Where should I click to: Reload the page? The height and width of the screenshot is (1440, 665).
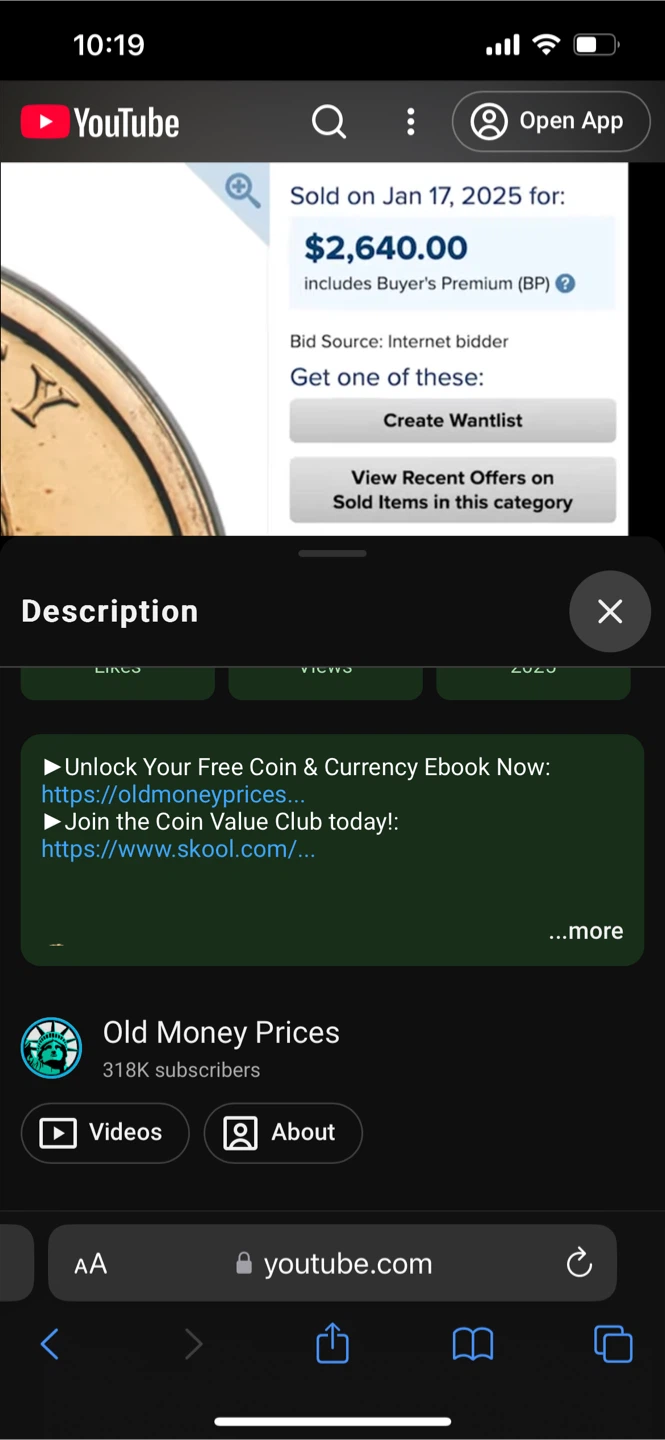point(579,1264)
